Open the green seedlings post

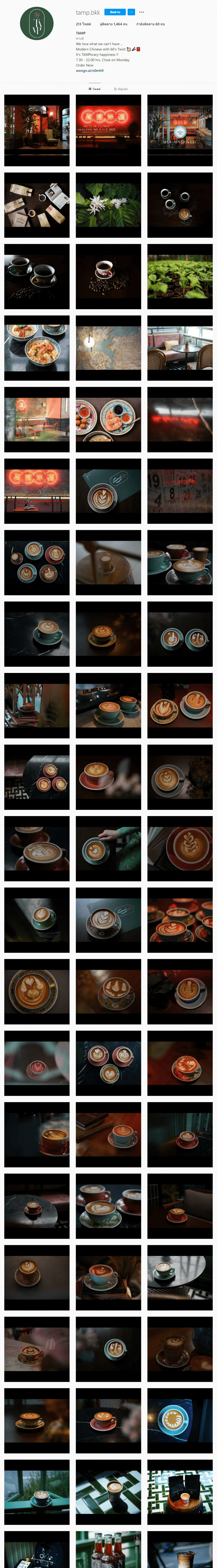point(180,277)
